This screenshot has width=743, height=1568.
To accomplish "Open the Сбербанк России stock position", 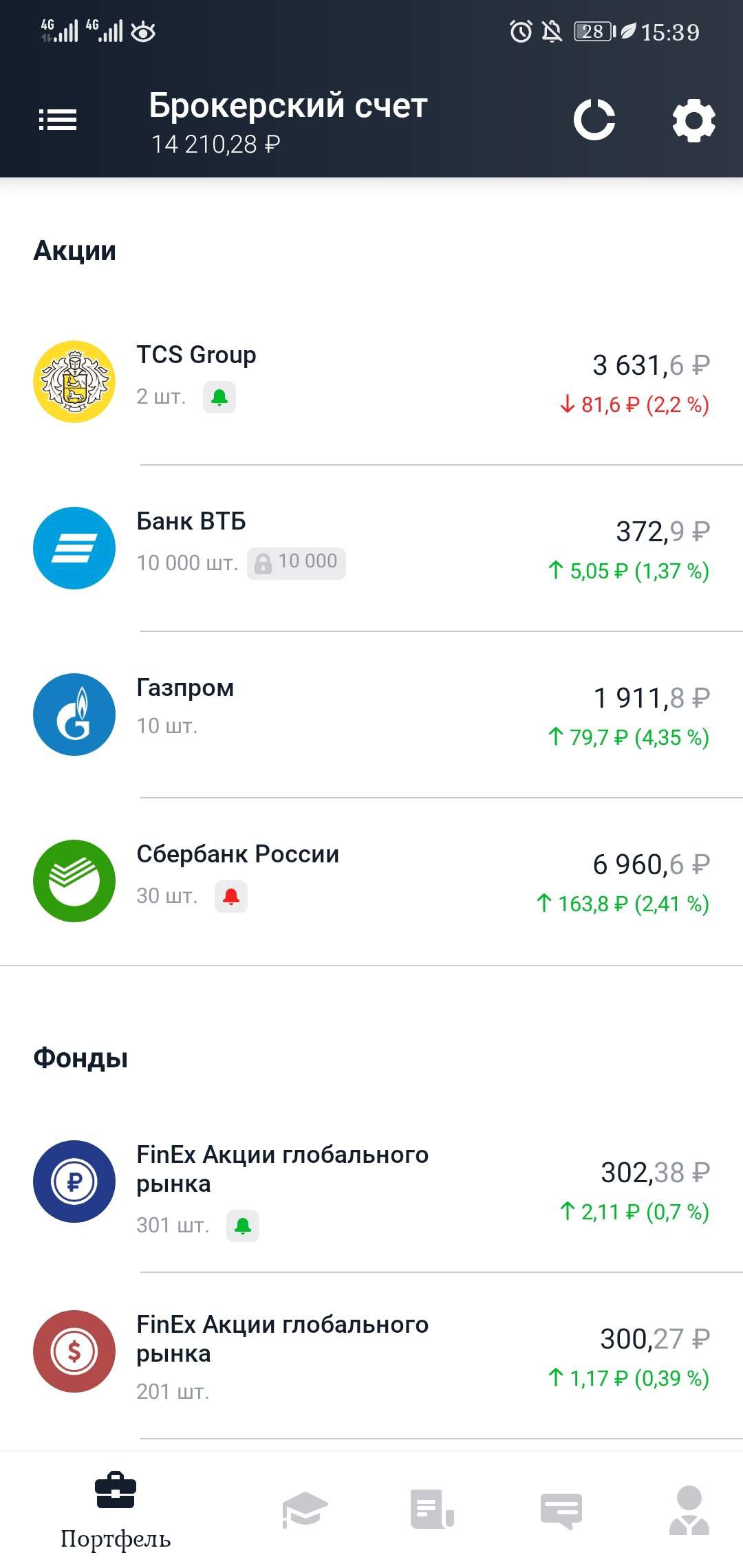I will [x=371, y=881].
